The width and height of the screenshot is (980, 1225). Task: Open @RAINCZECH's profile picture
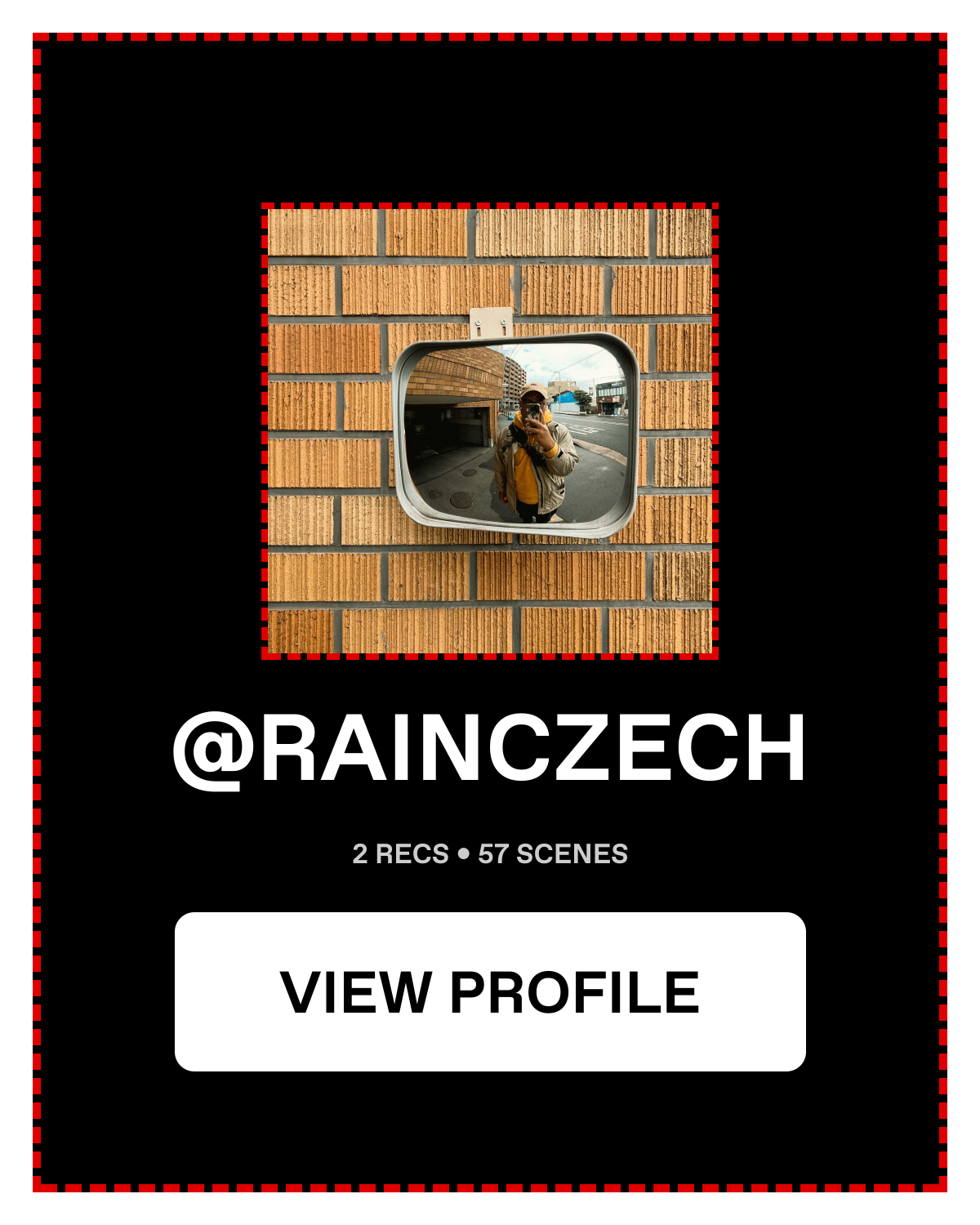(x=490, y=430)
